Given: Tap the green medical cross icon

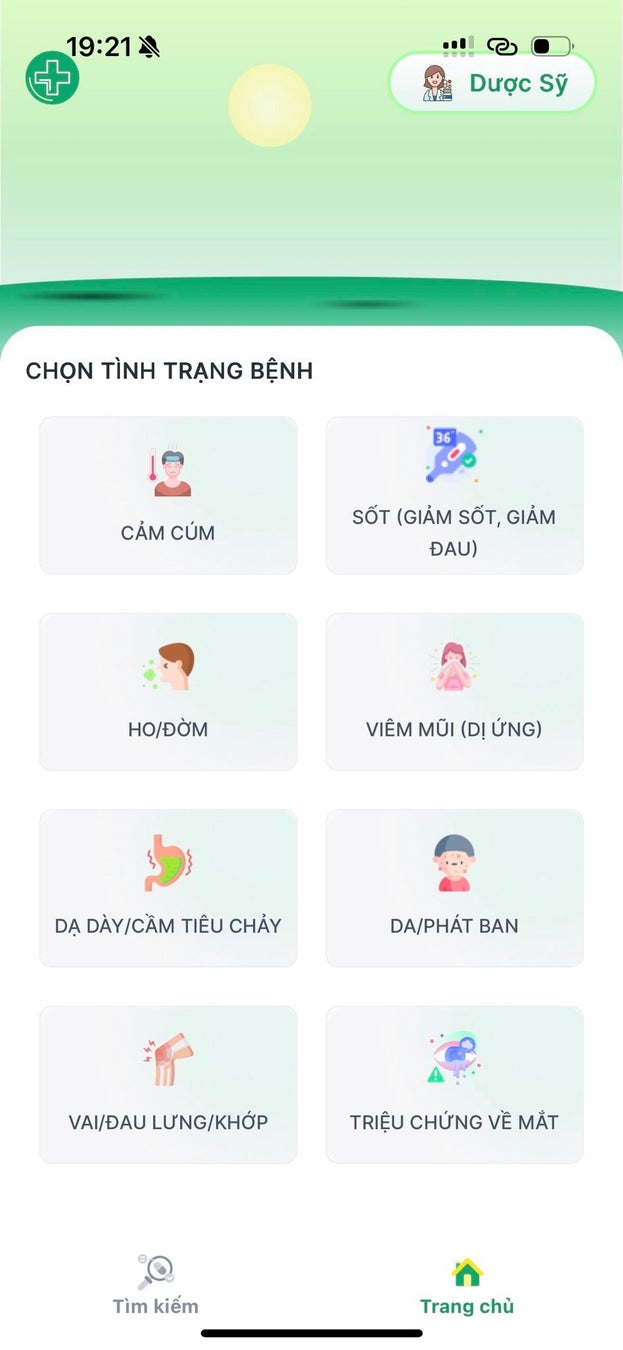Looking at the screenshot, I should click(52, 78).
